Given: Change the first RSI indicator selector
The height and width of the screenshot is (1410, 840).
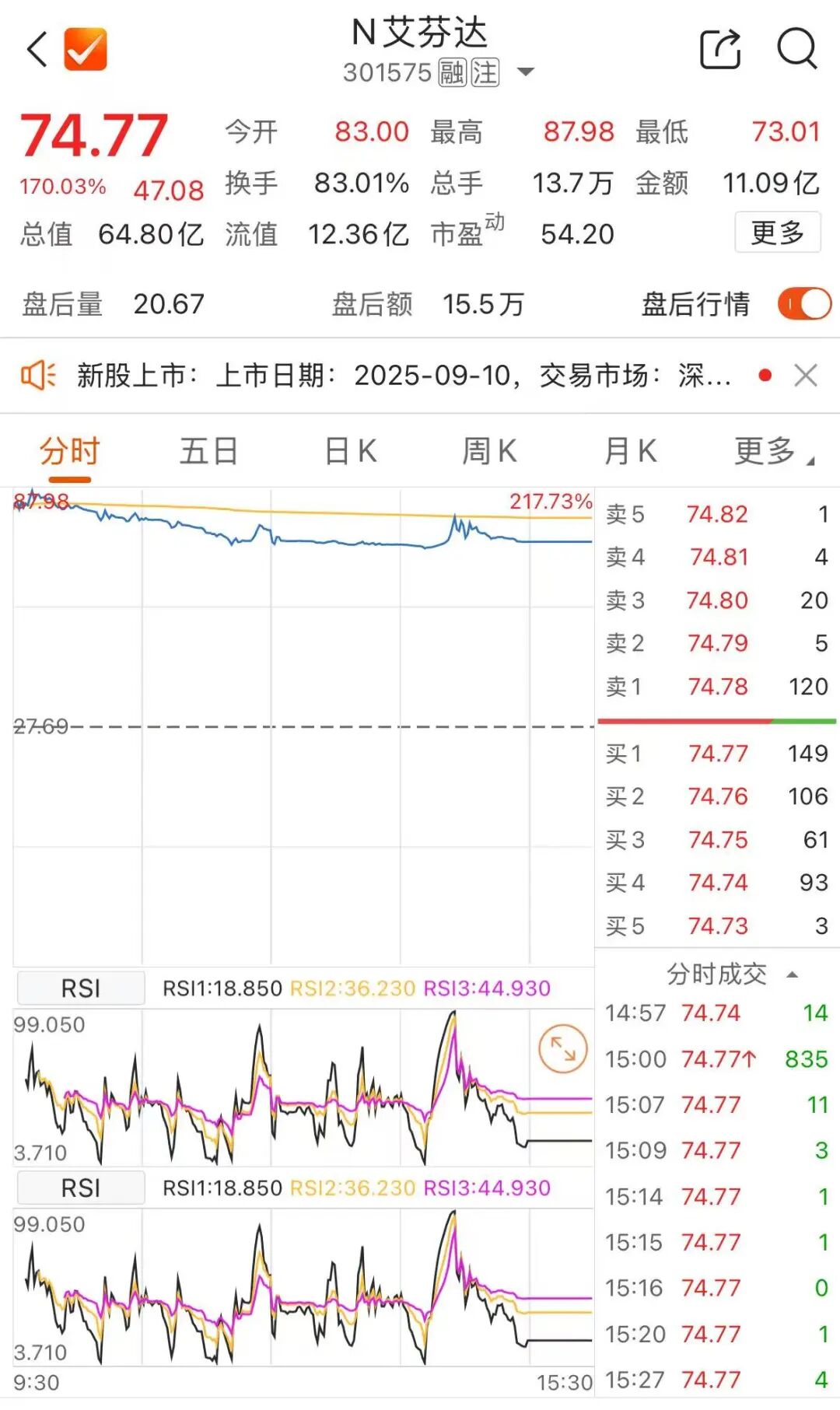Looking at the screenshot, I should 81,988.
